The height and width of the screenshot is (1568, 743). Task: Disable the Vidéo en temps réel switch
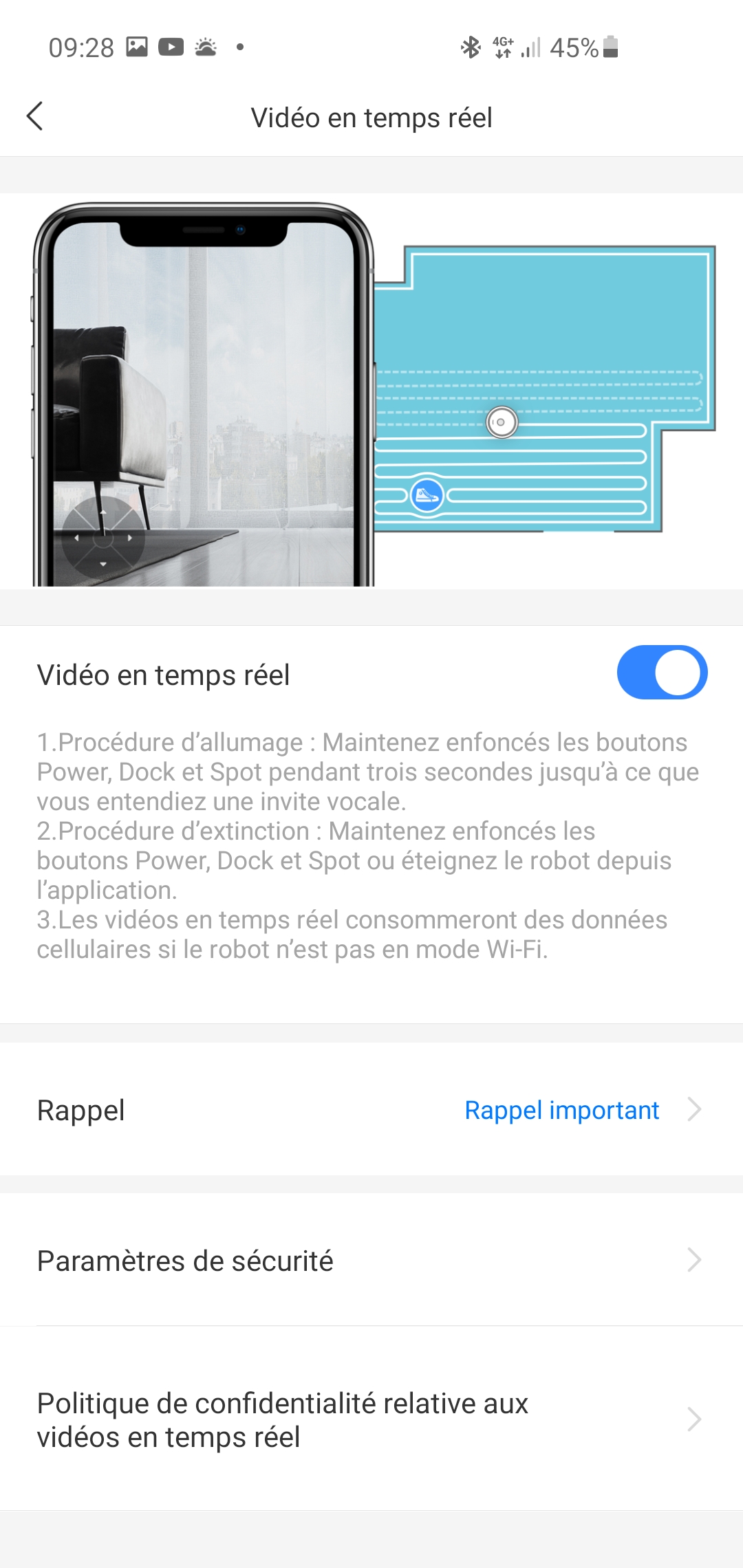pos(662,673)
